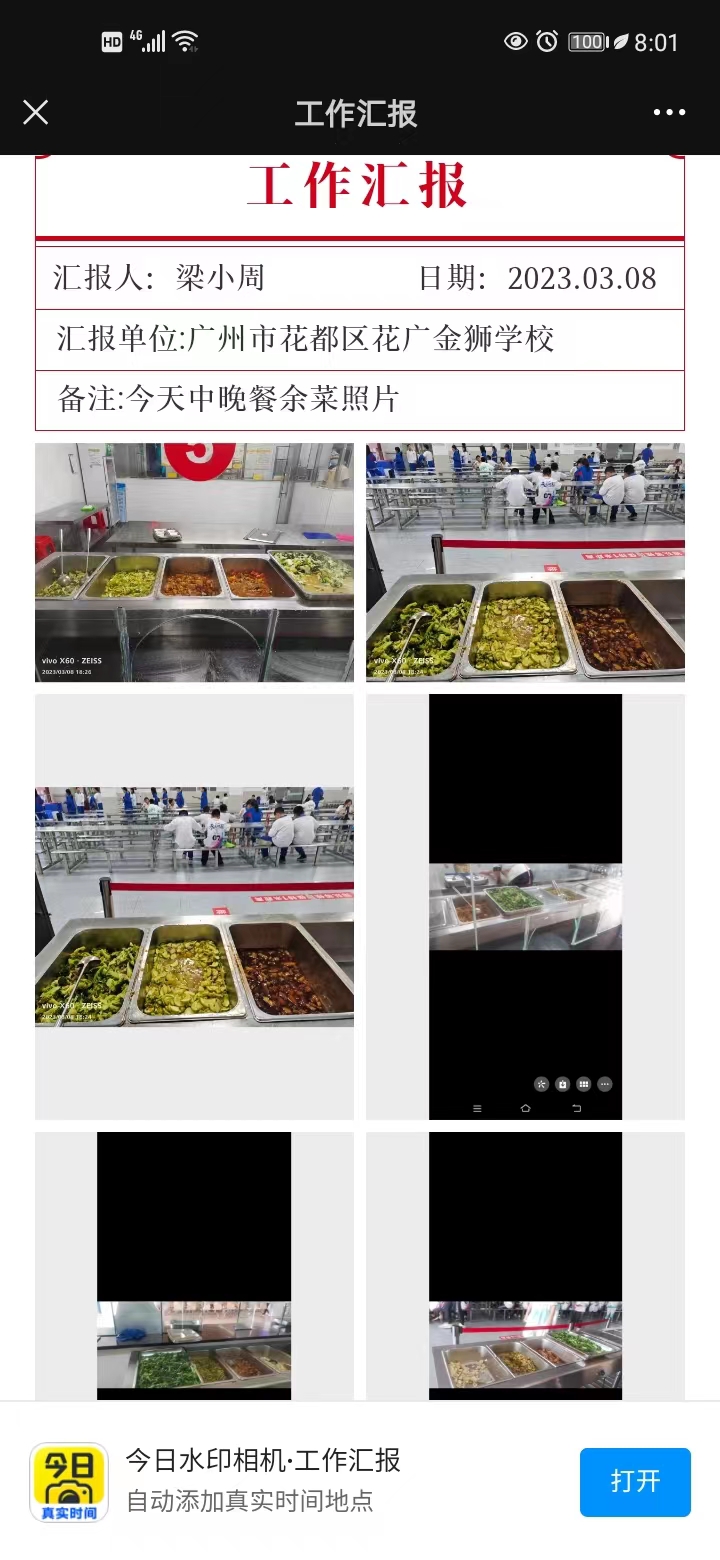View the bottom-right black-bordered food photo

pos(525,1266)
